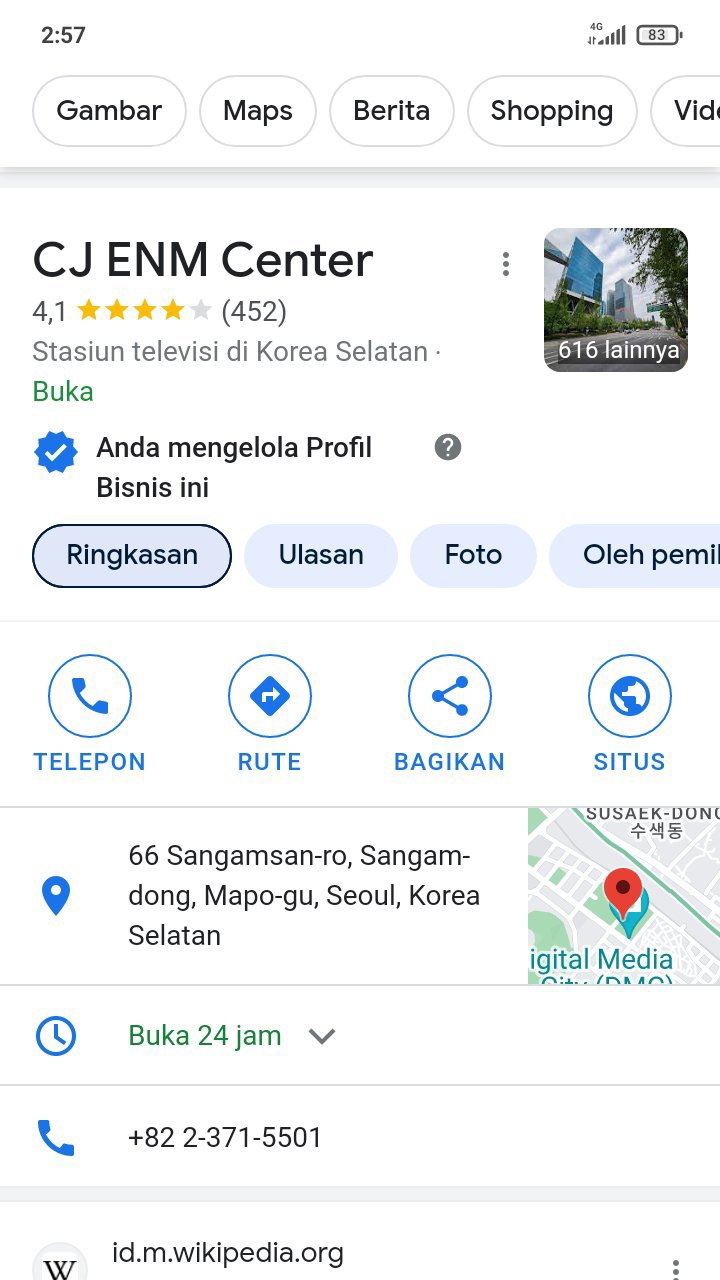The height and width of the screenshot is (1280, 720).
Task: Share the place via BAGIKAN
Action: pyautogui.click(x=450, y=713)
